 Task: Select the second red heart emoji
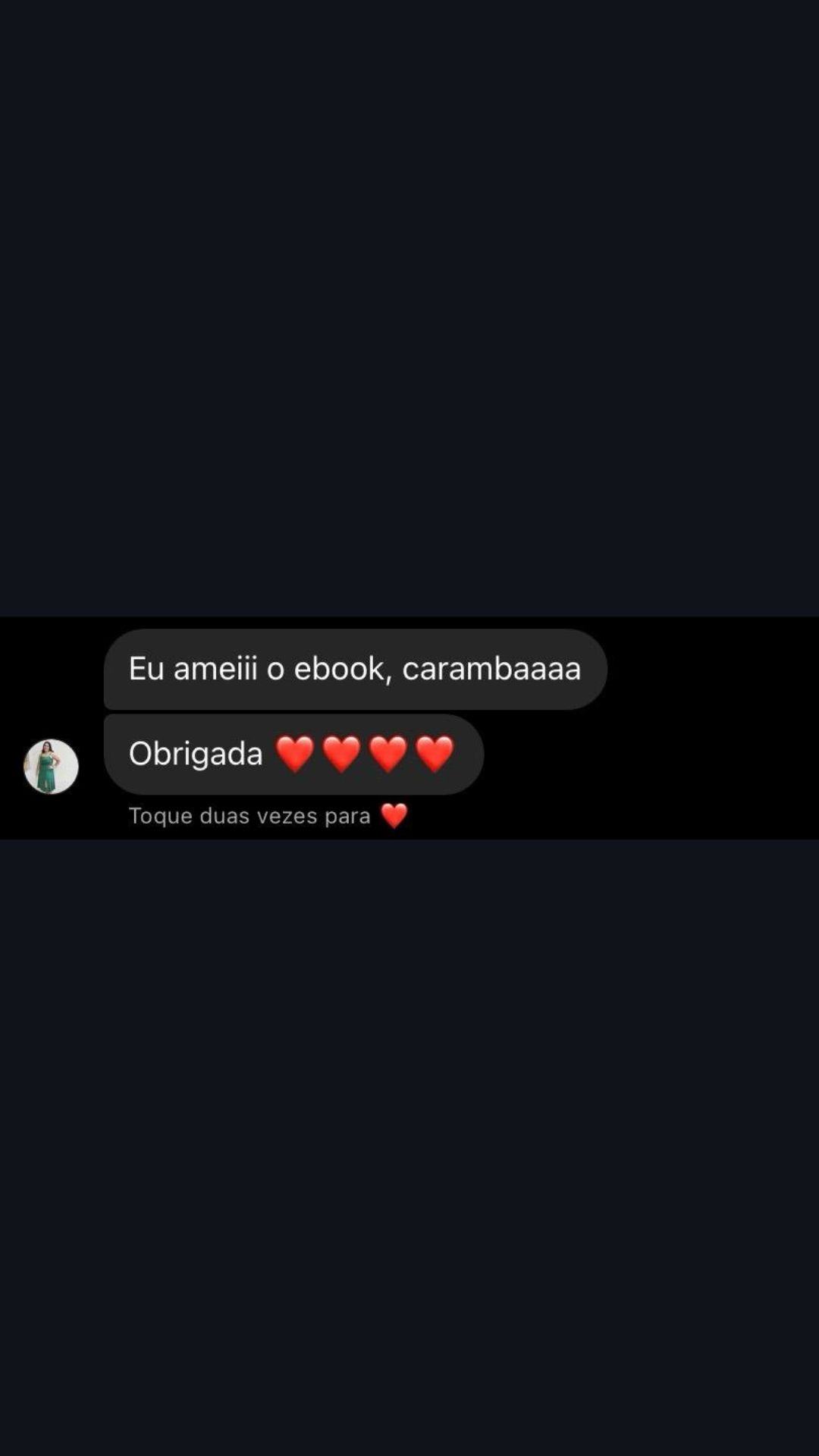[x=342, y=752]
